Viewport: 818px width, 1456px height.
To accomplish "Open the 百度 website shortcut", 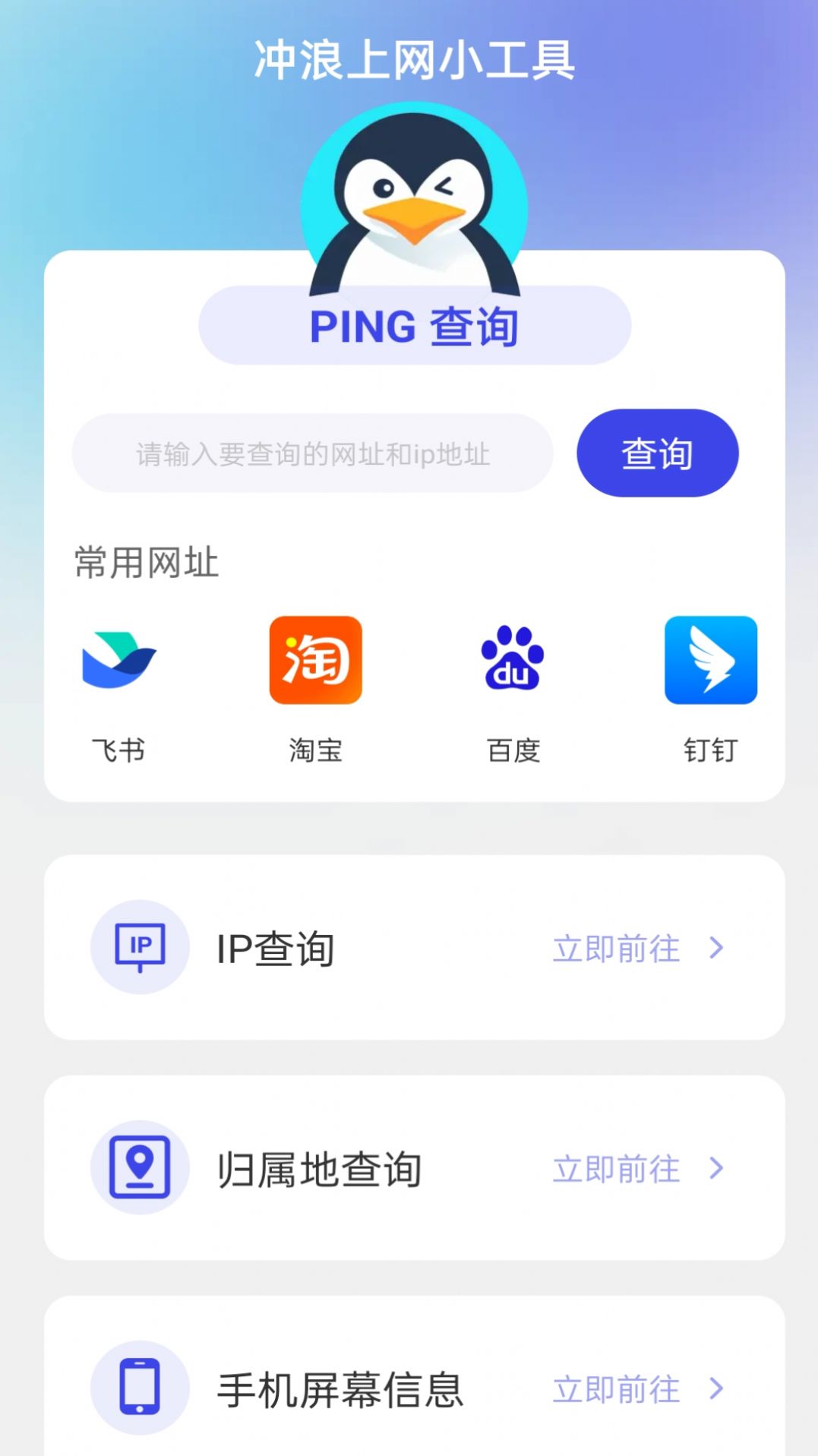I will coord(513,661).
